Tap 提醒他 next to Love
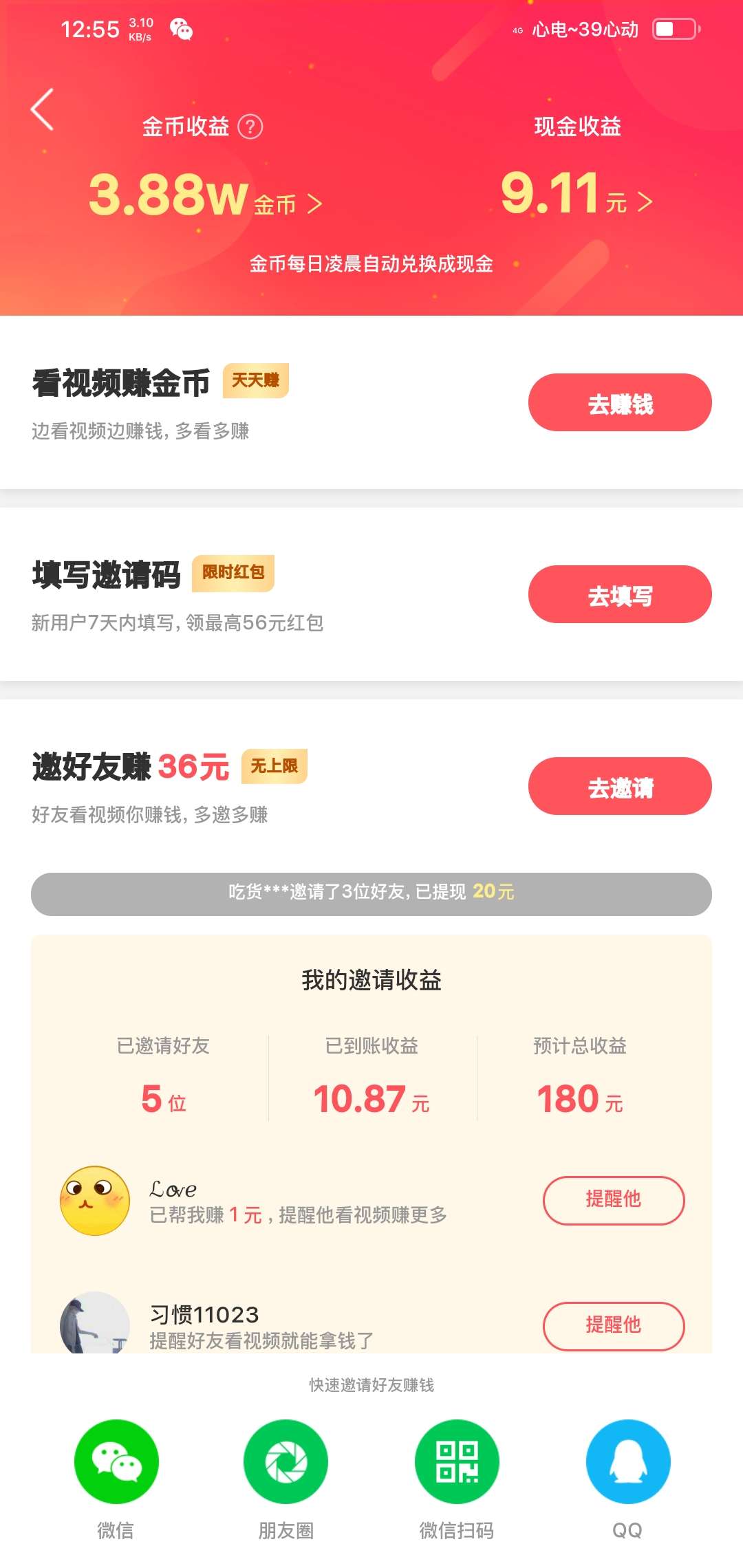The image size is (743, 1568). point(613,1200)
